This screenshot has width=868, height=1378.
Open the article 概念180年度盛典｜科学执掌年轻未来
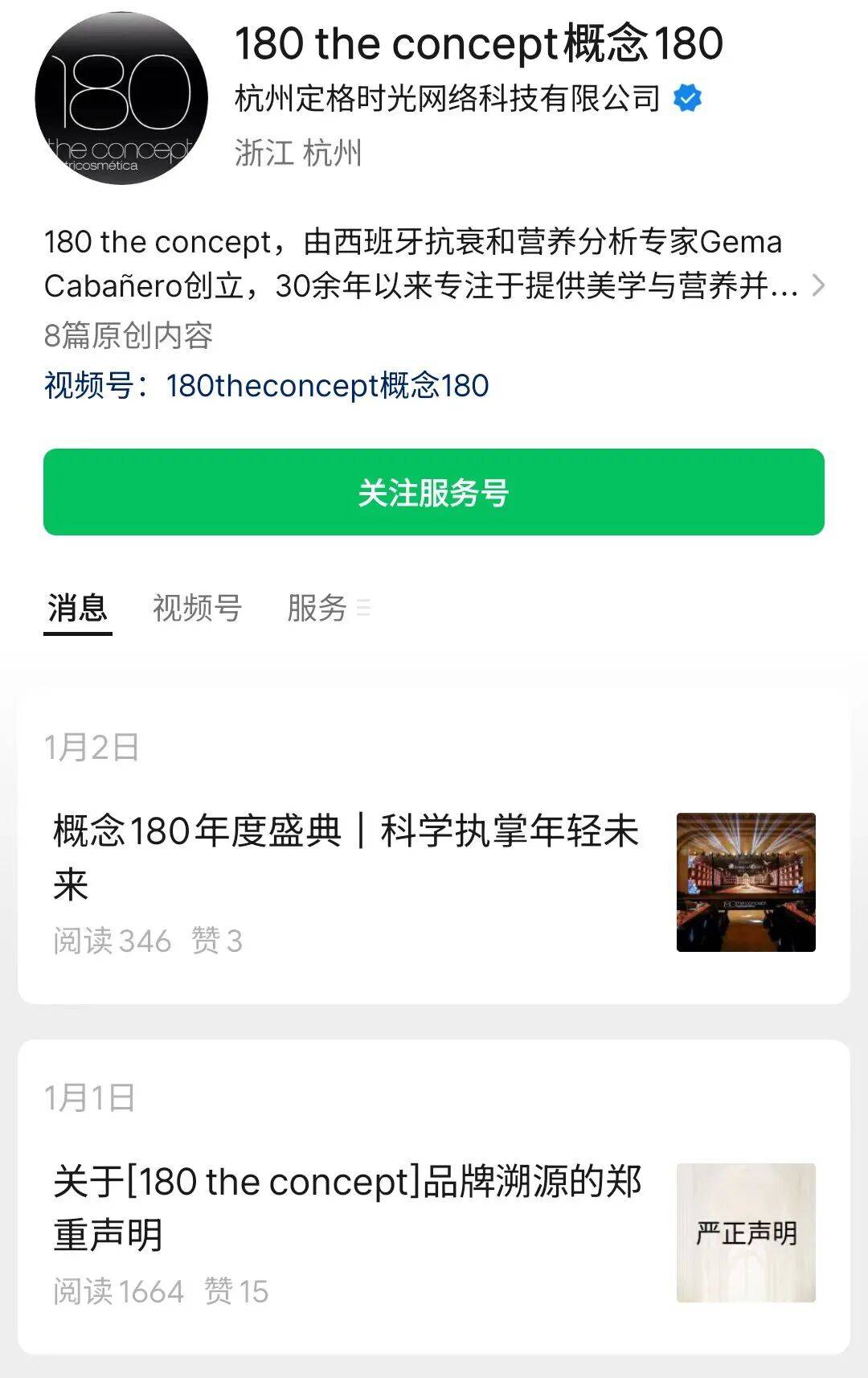[x=347, y=856]
